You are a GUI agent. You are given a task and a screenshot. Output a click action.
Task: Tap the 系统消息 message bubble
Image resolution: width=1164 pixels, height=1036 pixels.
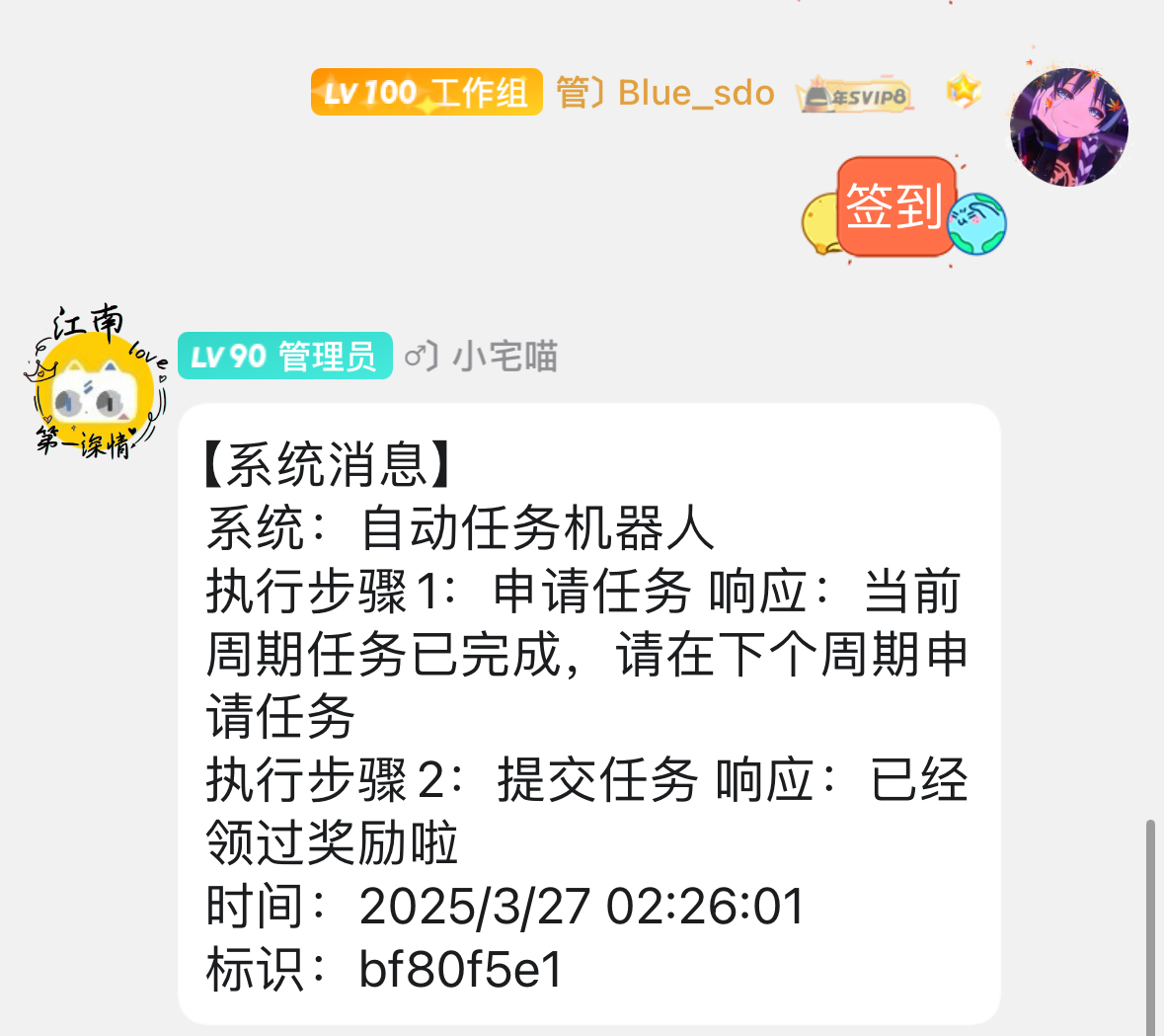click(588, 713)
